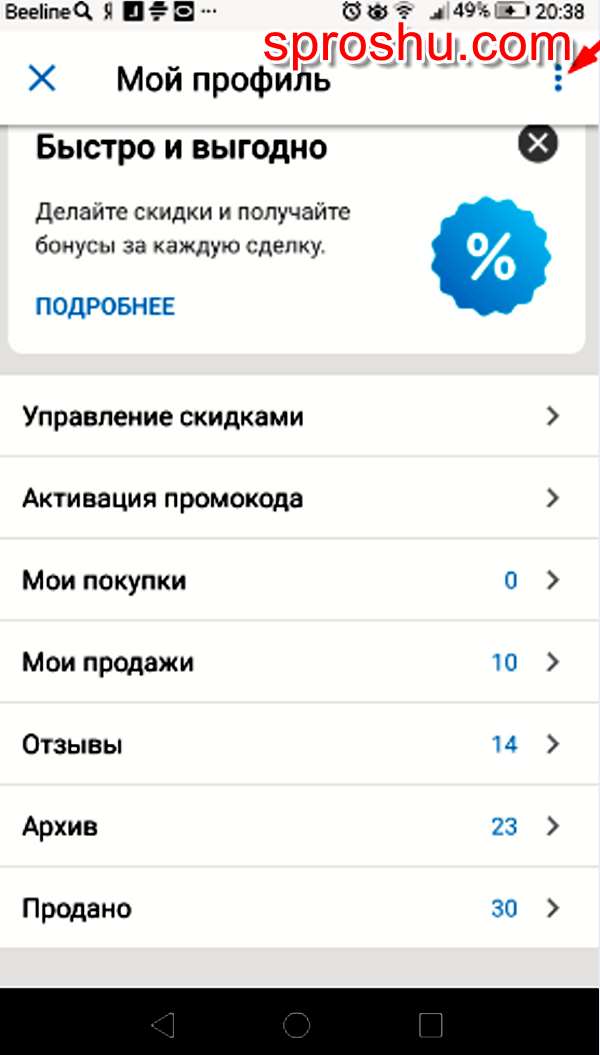Open Мои покупки
Viewport: 600px width, 1055px height.
tap(300, 580)
